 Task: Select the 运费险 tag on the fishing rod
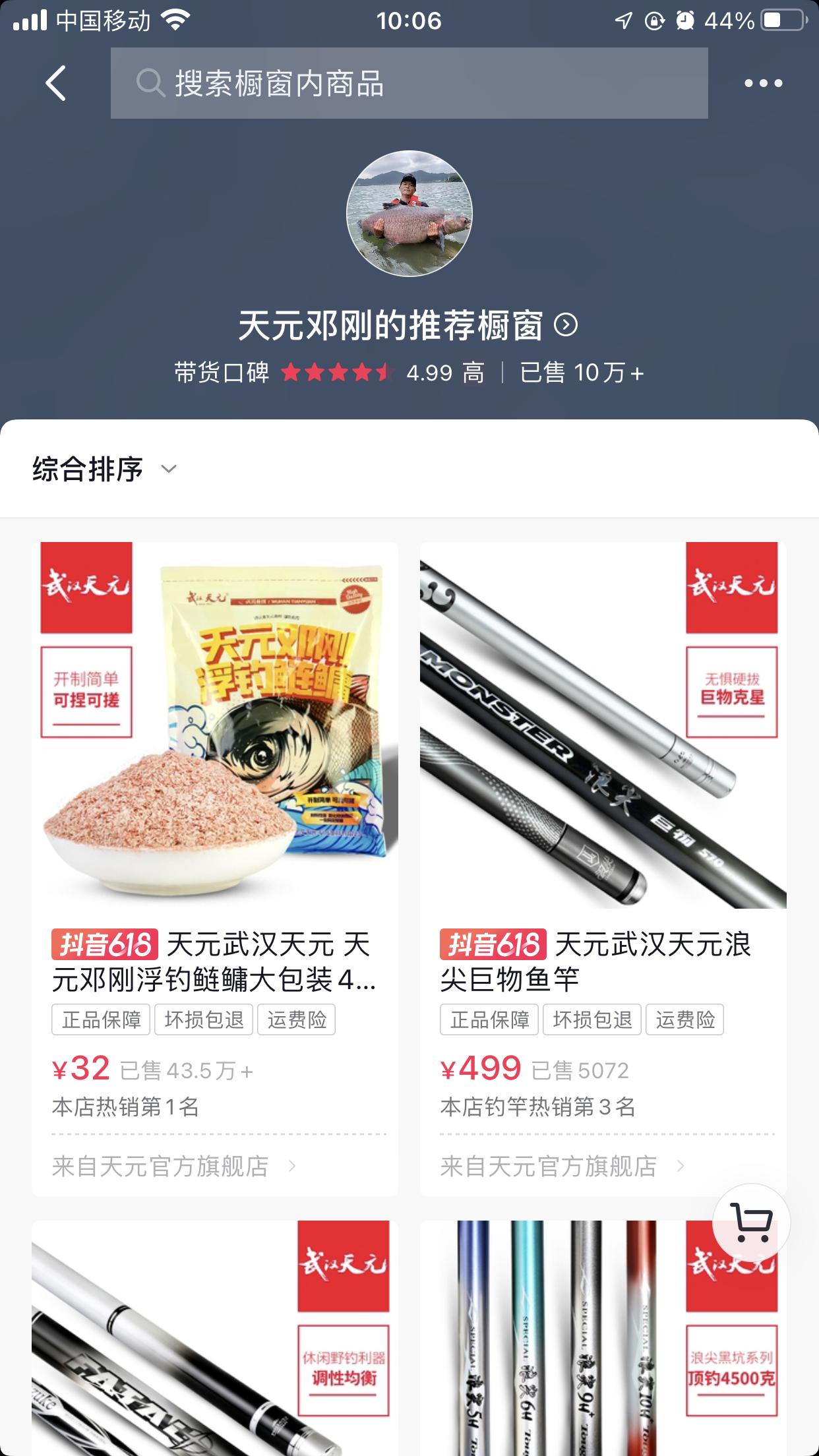click(684, 1019)
